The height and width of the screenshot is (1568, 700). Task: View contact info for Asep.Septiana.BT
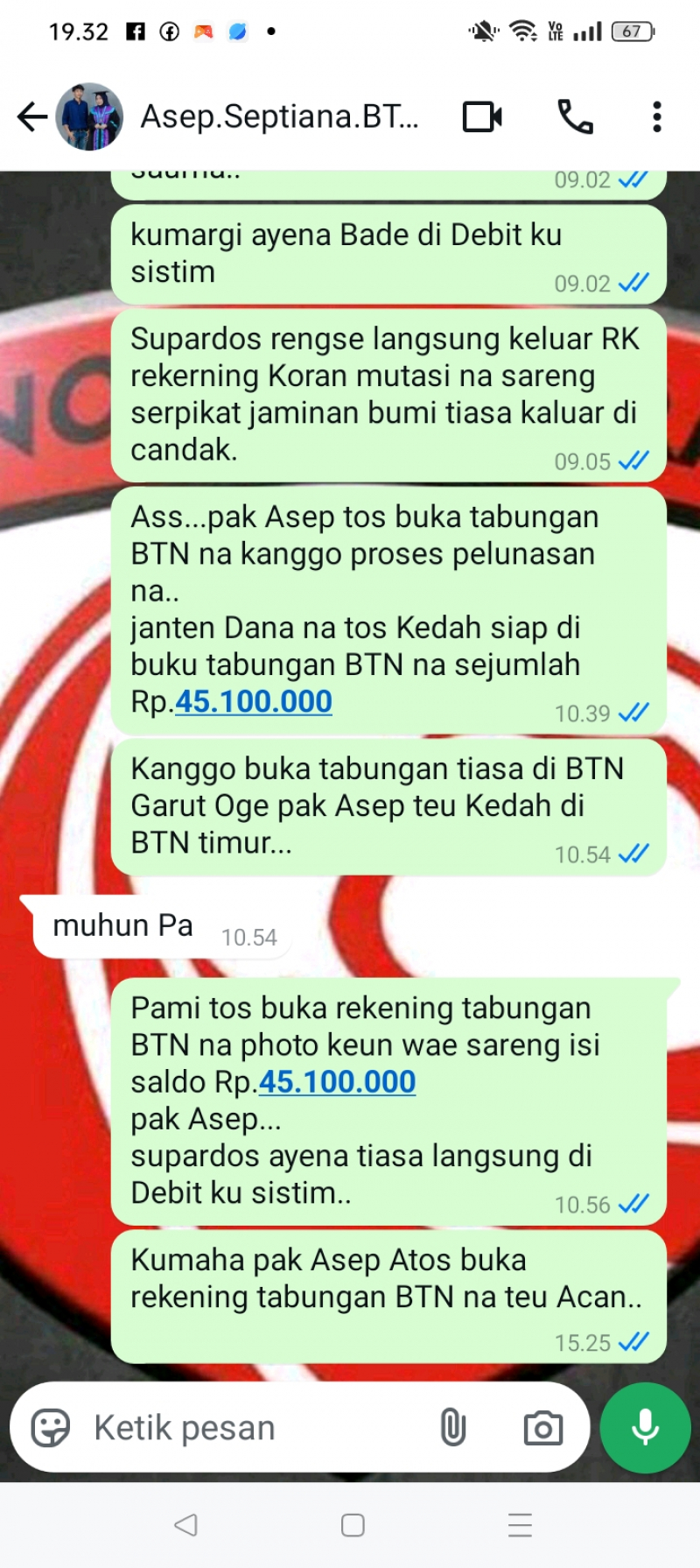[x=280, y=116]
